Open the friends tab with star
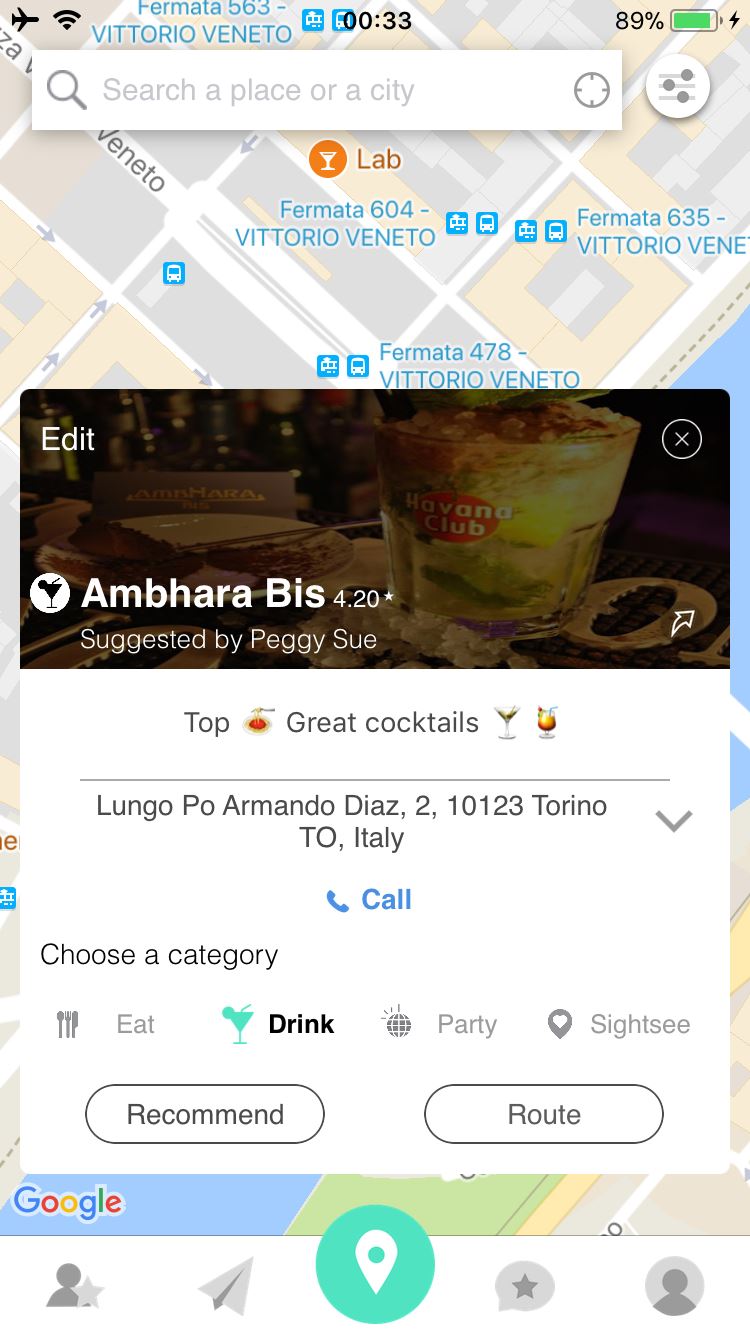The image size is (750, 1334). tap(75, 1286)
